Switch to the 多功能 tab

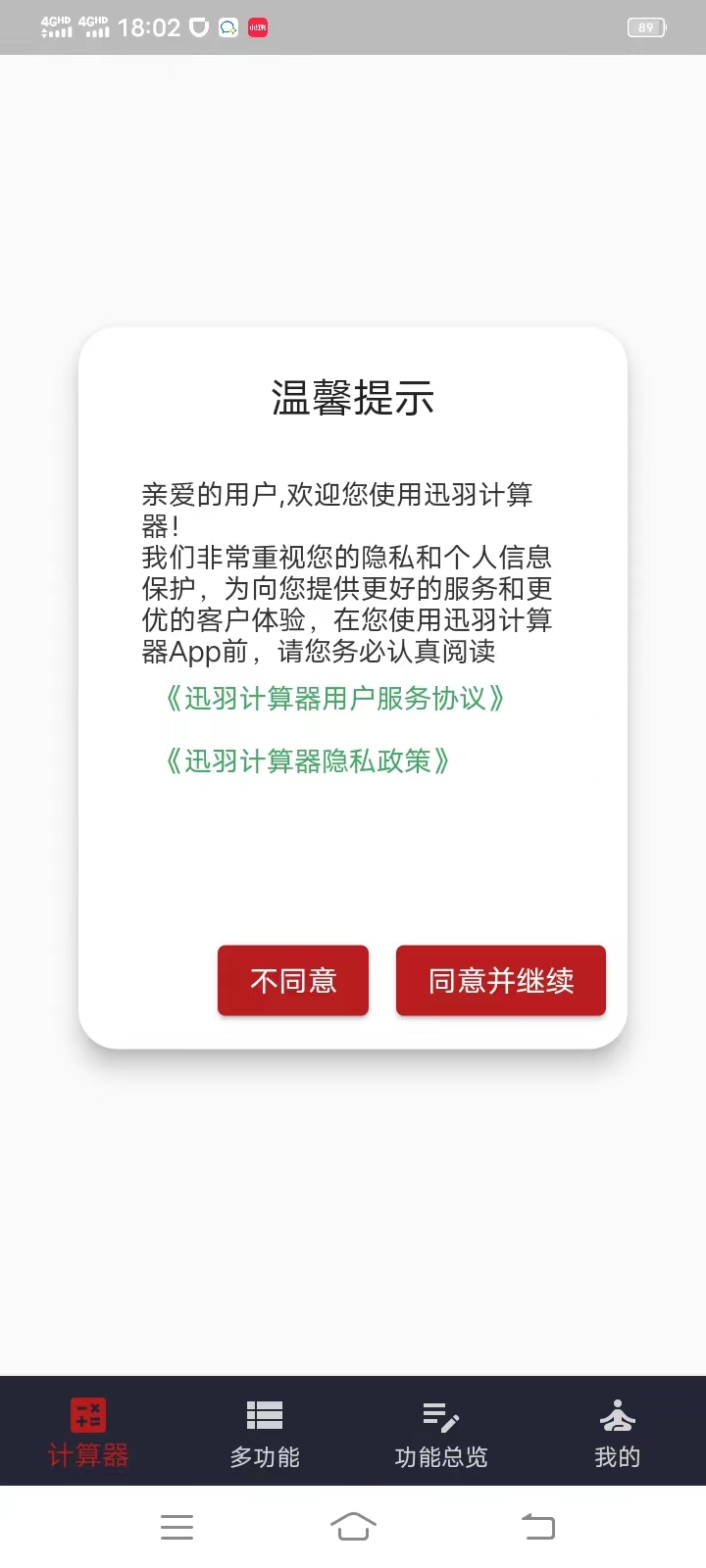coord(264,1433)
